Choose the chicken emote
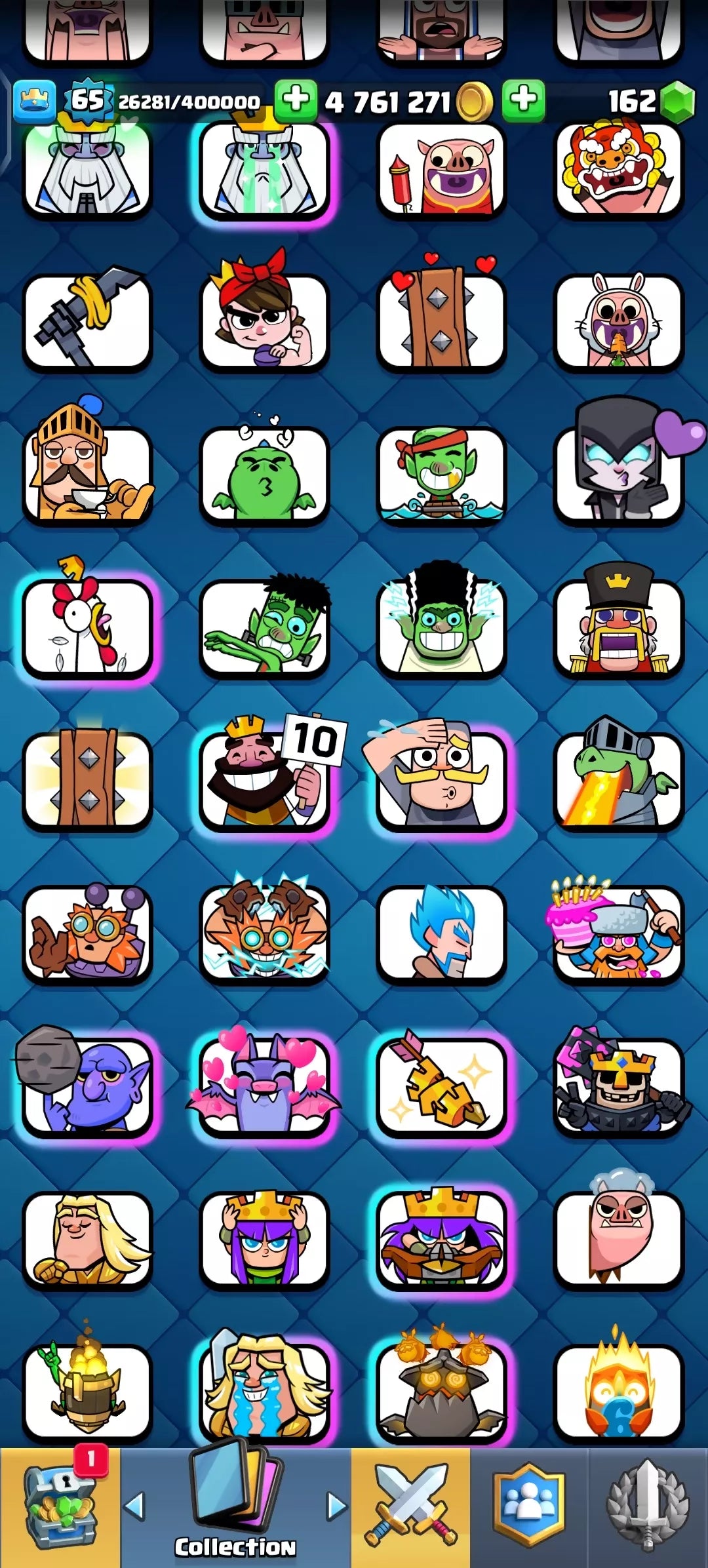The height and width of the screenshot is (1568, 708). pyautogui.click(x=88, y=626)
